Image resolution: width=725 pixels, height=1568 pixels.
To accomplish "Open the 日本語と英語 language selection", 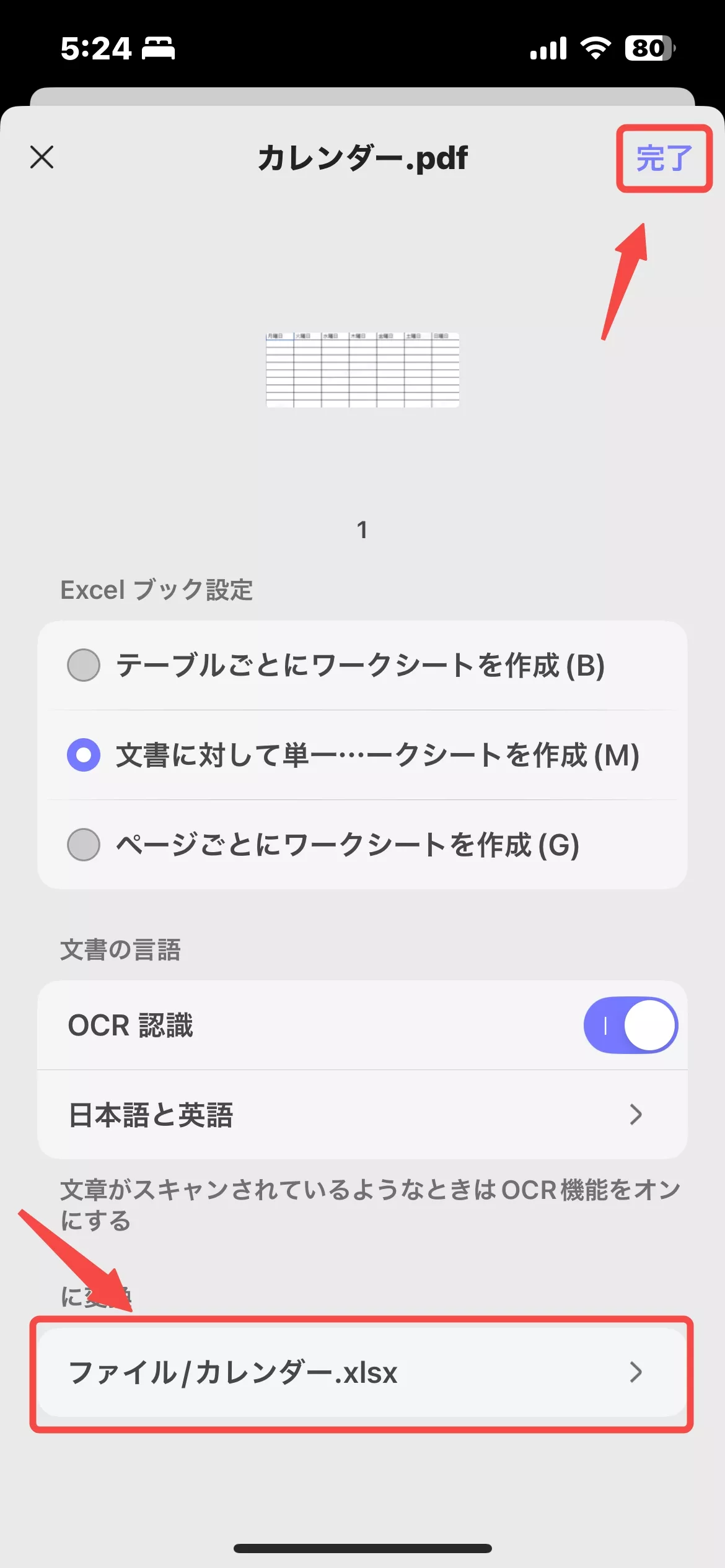I will click(362, 1115).
